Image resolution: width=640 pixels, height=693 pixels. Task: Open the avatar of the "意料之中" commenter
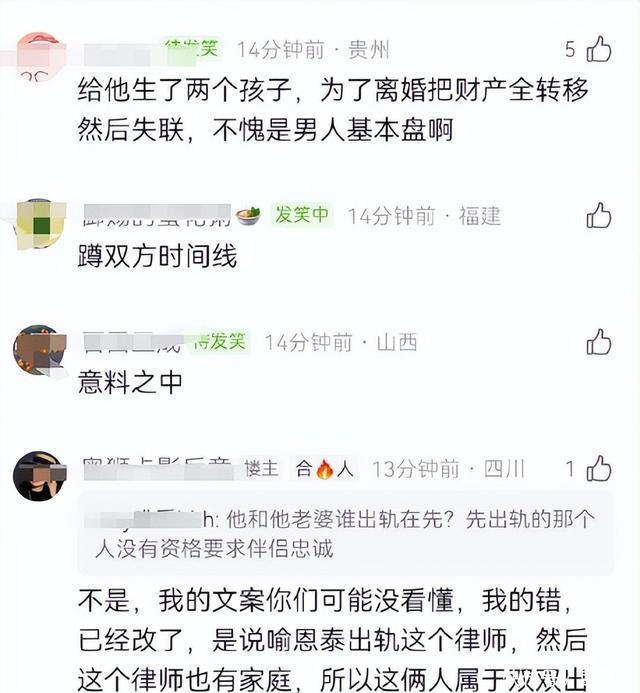coord(39,350)
